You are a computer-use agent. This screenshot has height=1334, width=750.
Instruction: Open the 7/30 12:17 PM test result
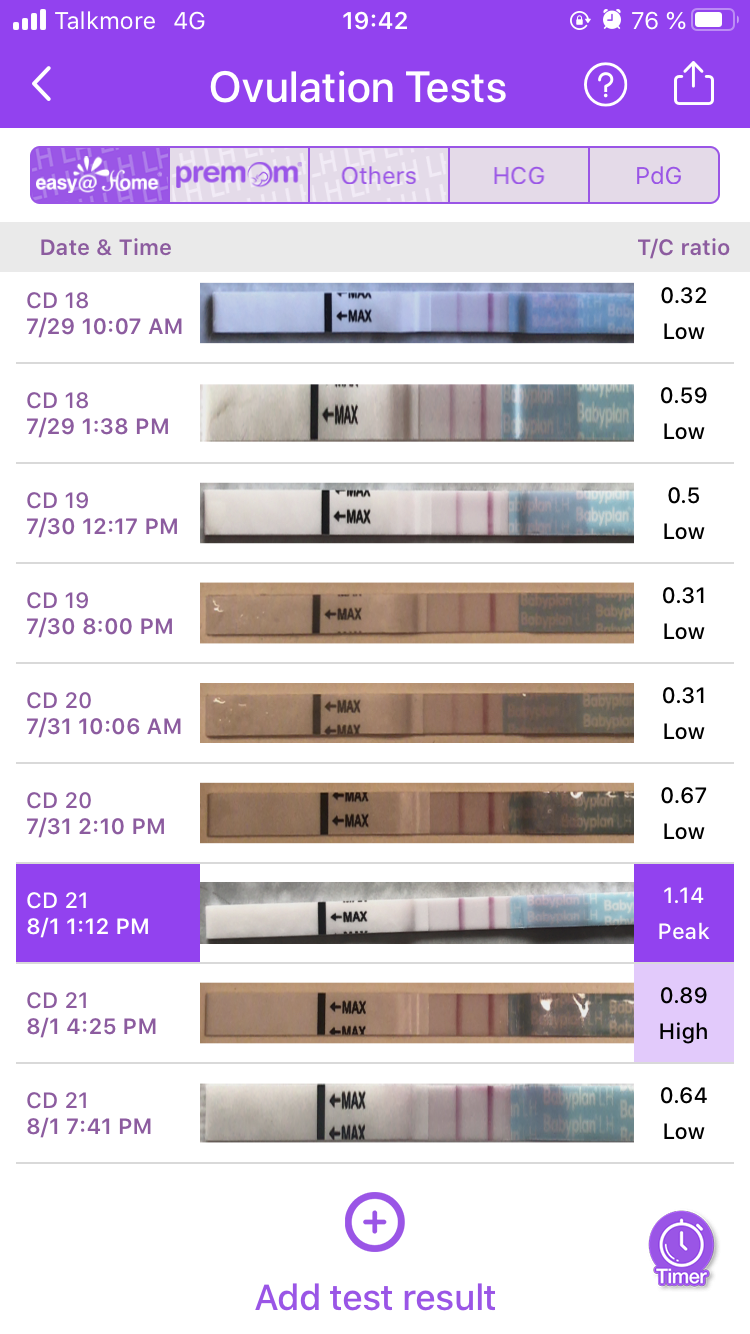coord(375,513)
